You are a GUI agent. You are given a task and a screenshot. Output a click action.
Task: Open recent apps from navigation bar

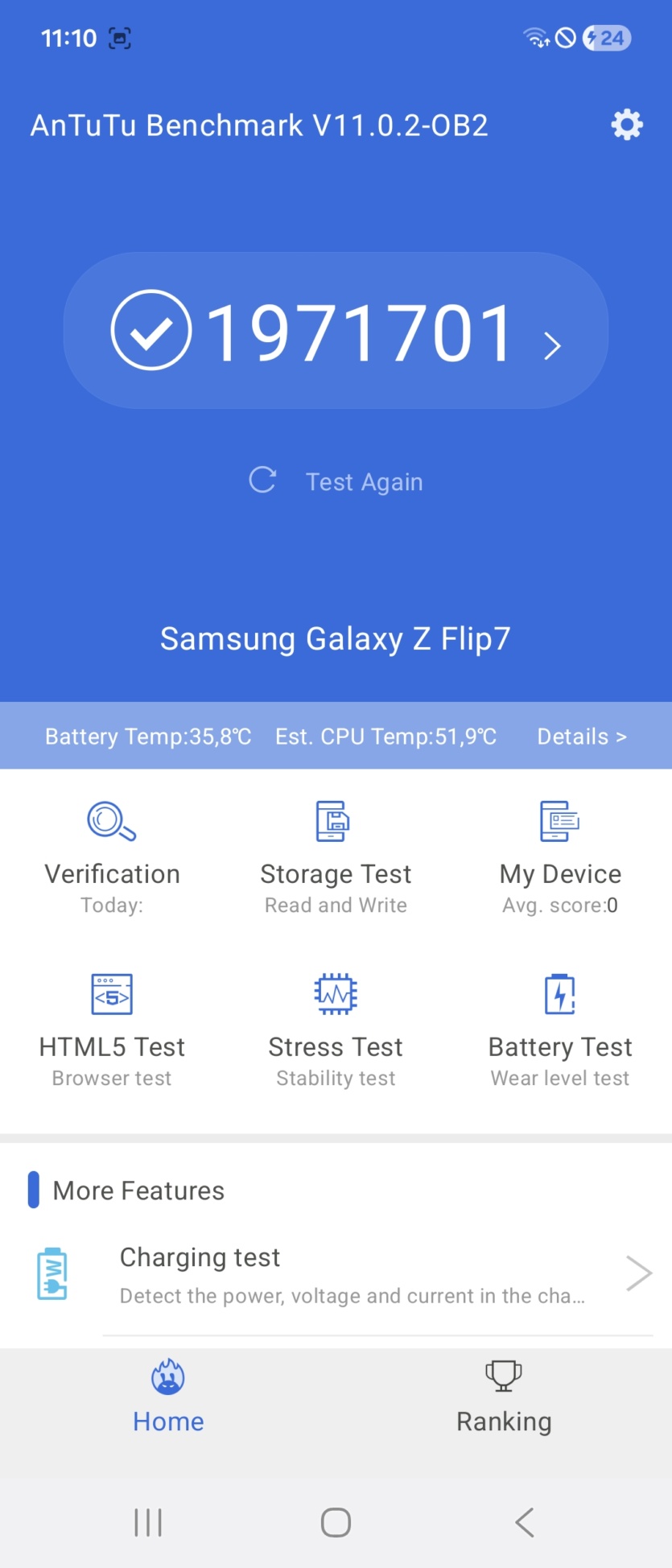pos(148,1522)
